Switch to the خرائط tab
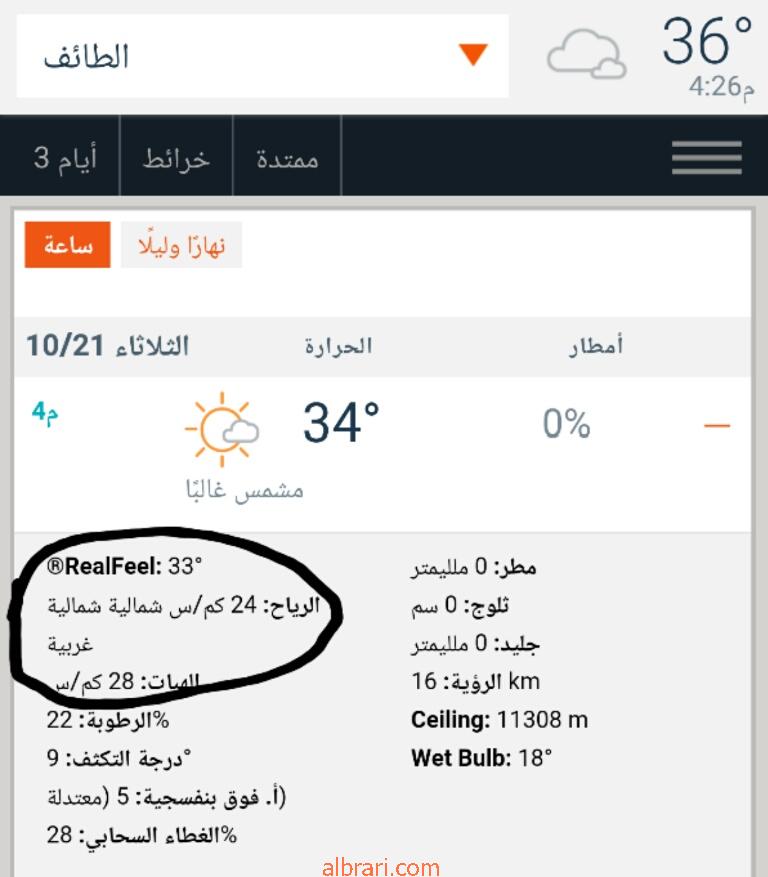The height and width of the screenshot is (877, 768). coord(176,158)
